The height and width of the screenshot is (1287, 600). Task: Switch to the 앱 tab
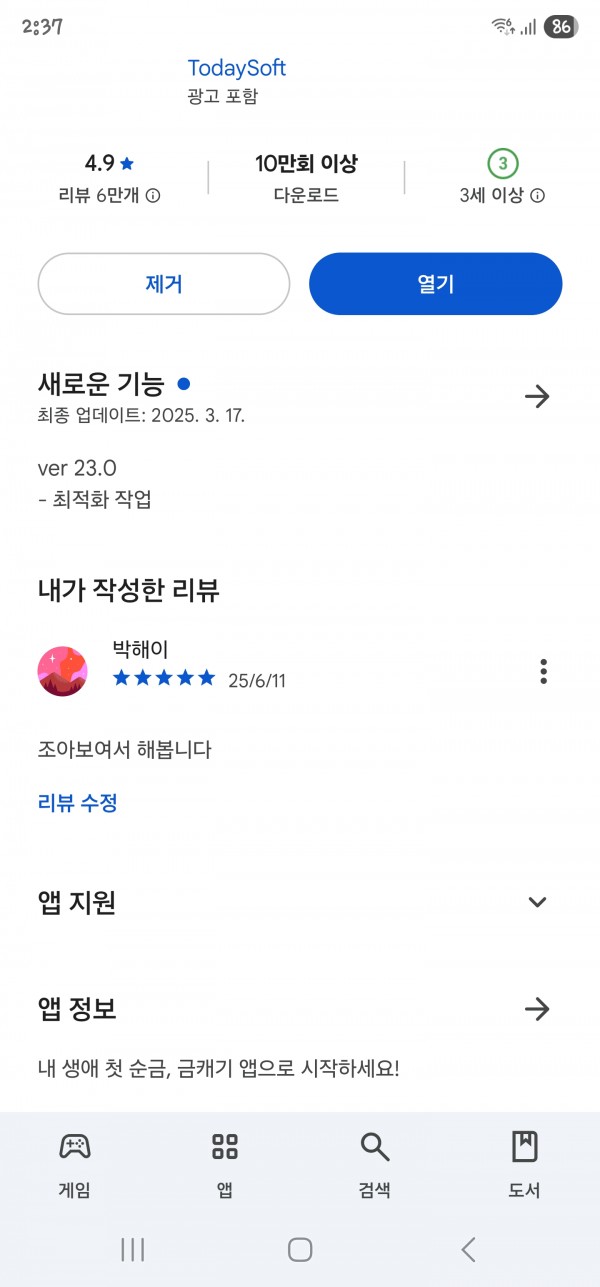coord(225,1164)
